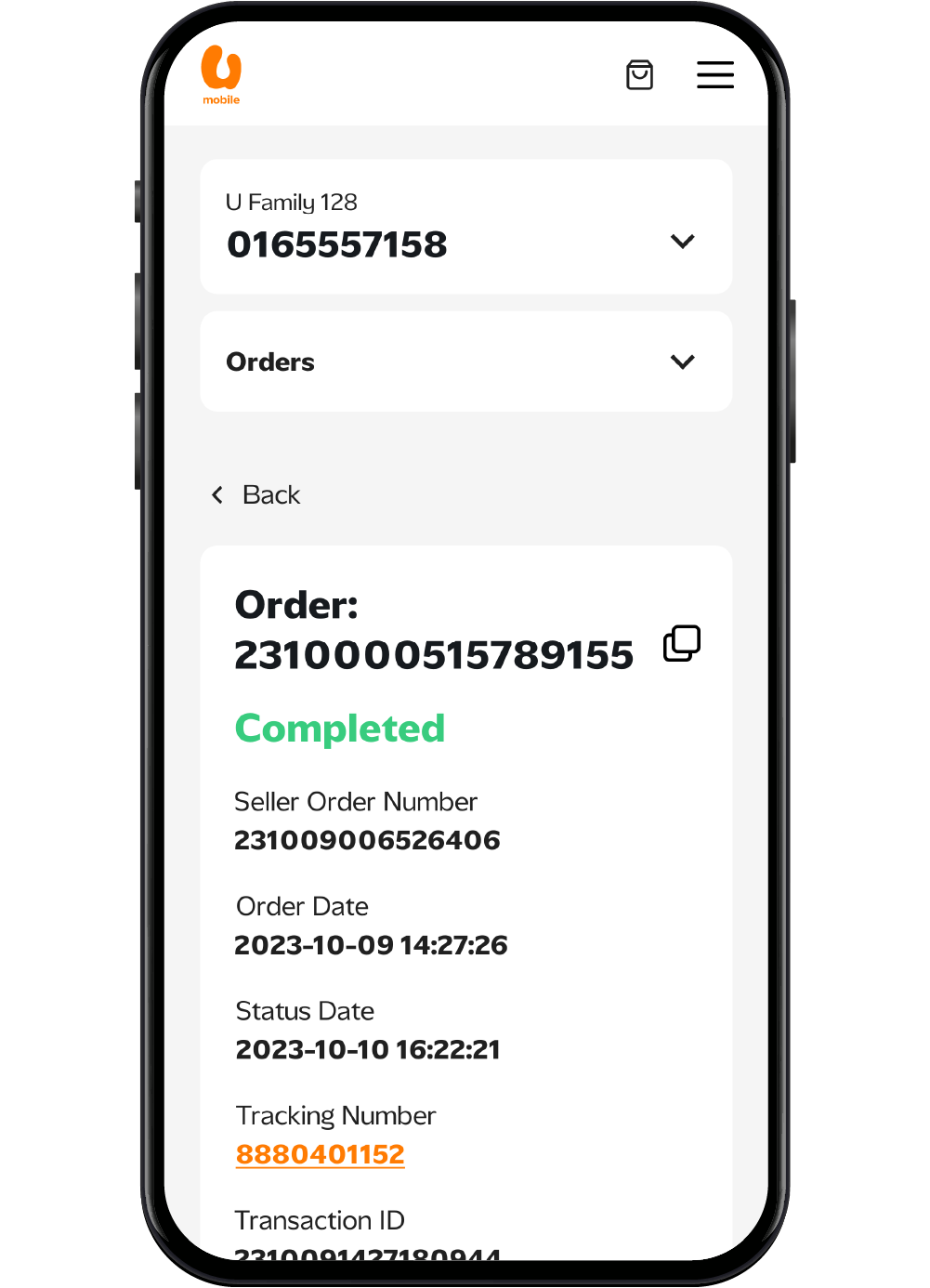Open the hamburger menu
This screenshot has height=1288, width=930.
(714, 75)
